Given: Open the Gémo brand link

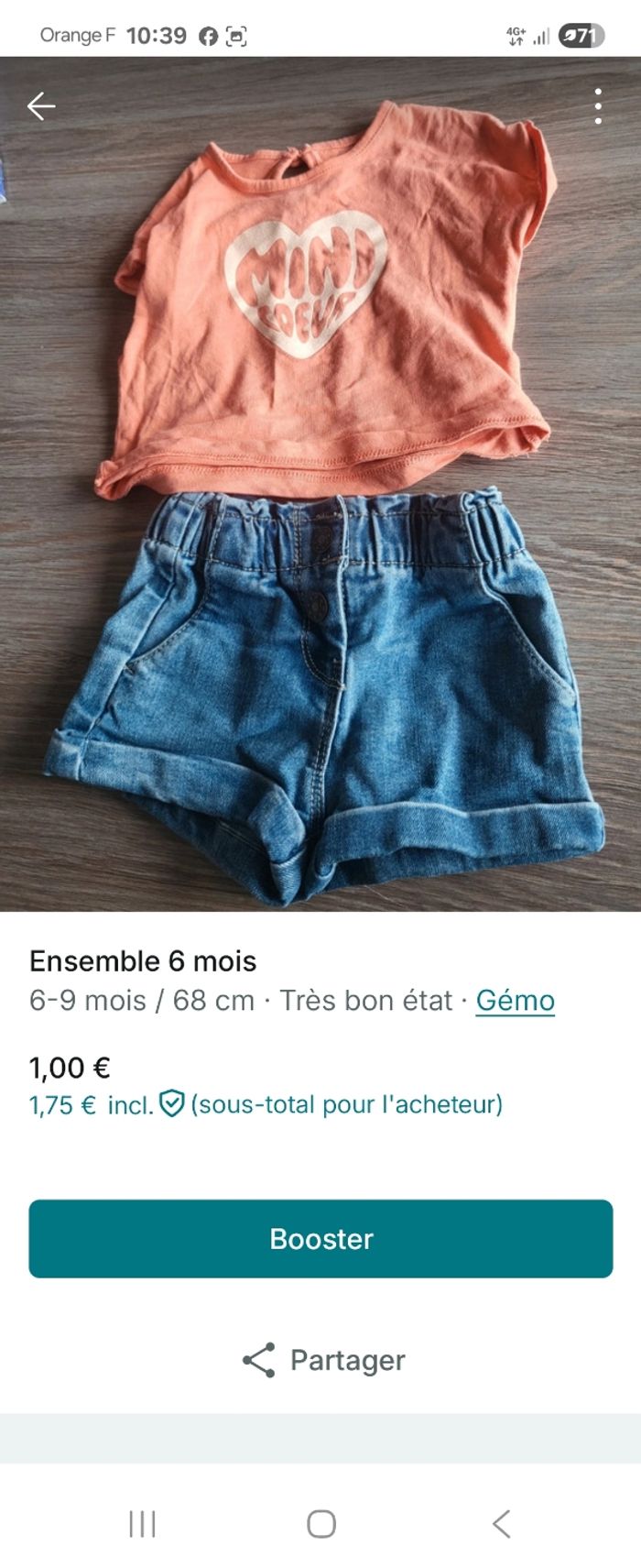Looking at the screenshot, I should pyautogui.click(x=515, y=1000).
